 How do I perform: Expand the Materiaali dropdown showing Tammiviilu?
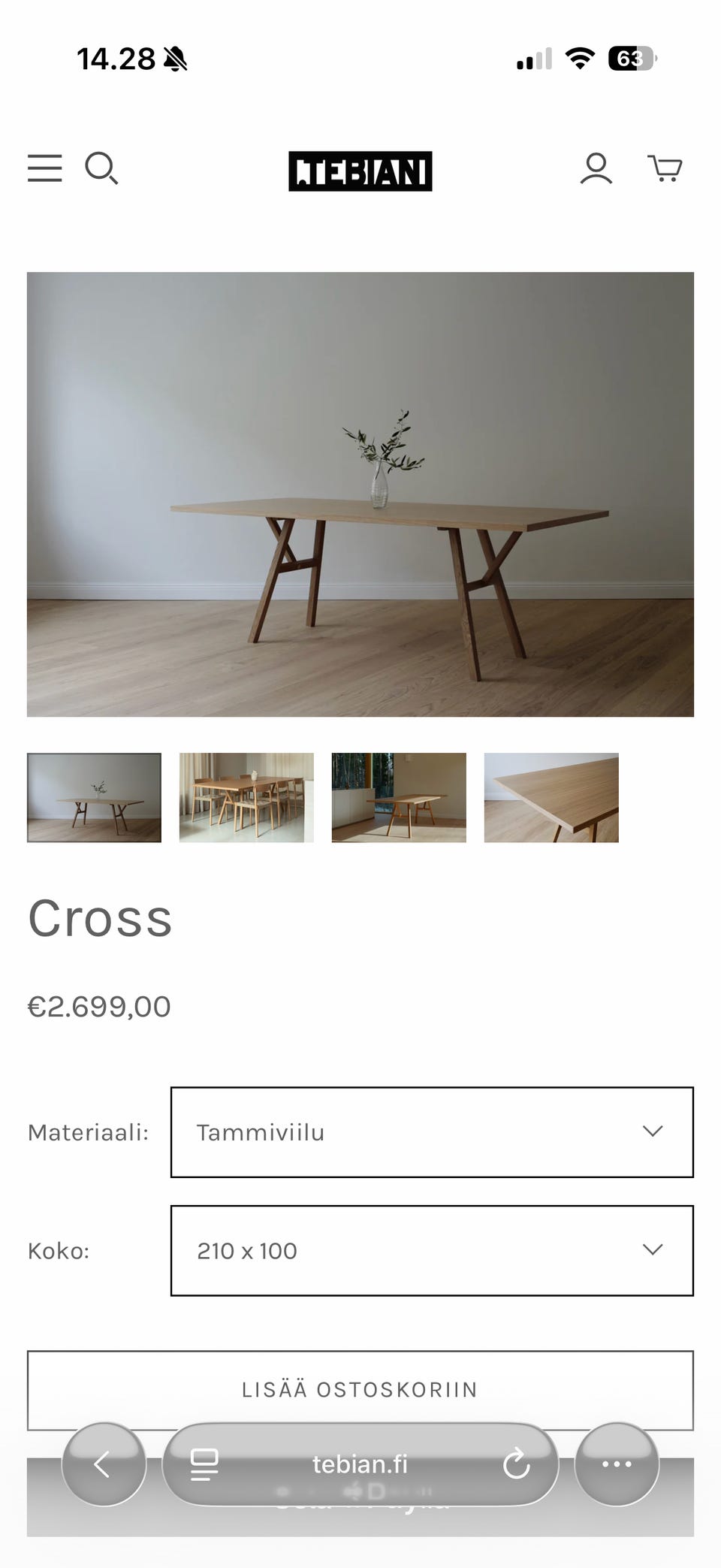pyautogui.click(x=432, y=1132)
